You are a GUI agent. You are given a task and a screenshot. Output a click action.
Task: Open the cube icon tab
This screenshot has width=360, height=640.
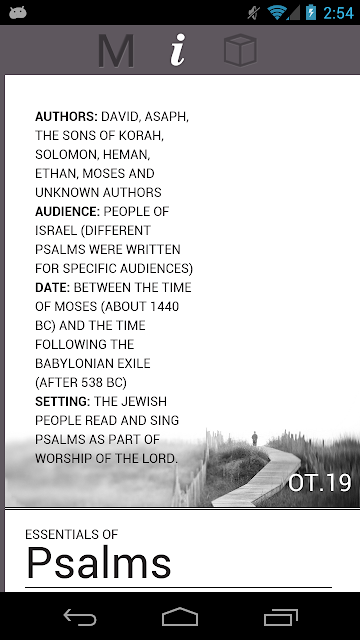(240, 50)
